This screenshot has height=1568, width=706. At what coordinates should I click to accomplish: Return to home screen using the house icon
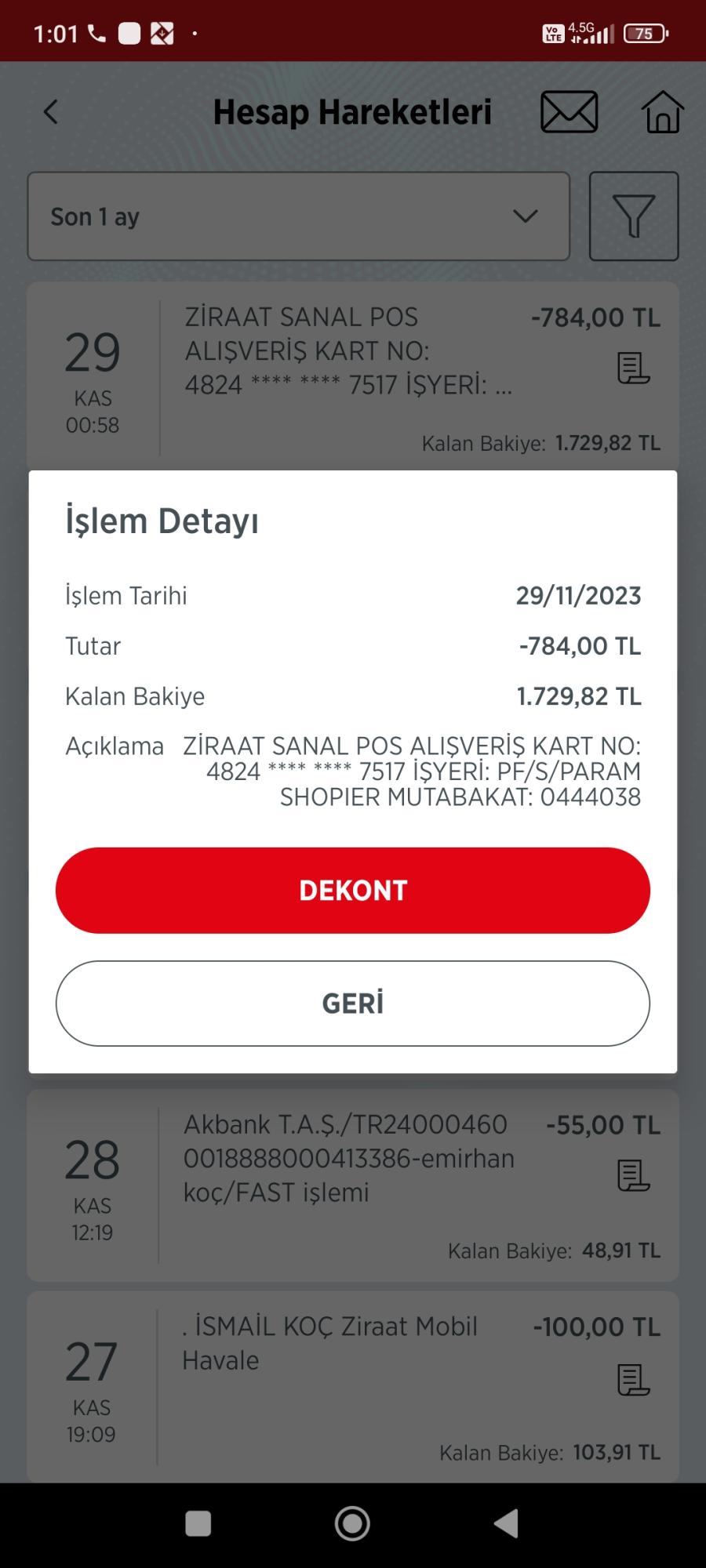pyautogui.click(x=662, y=111)
